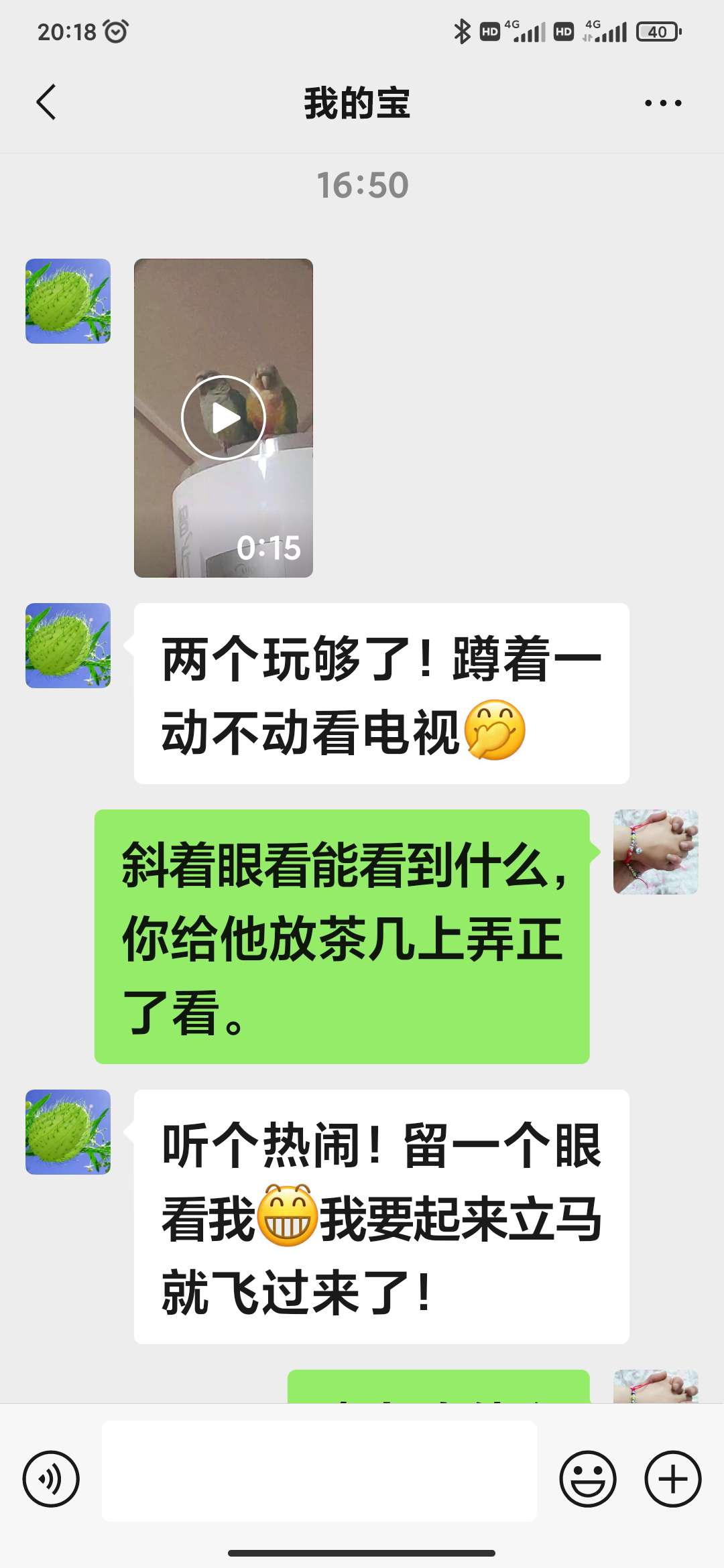Image resolution: width=724 pixels, height=1568 pixels.
Task: Tap the message text input field
Action: point(319,1471)
